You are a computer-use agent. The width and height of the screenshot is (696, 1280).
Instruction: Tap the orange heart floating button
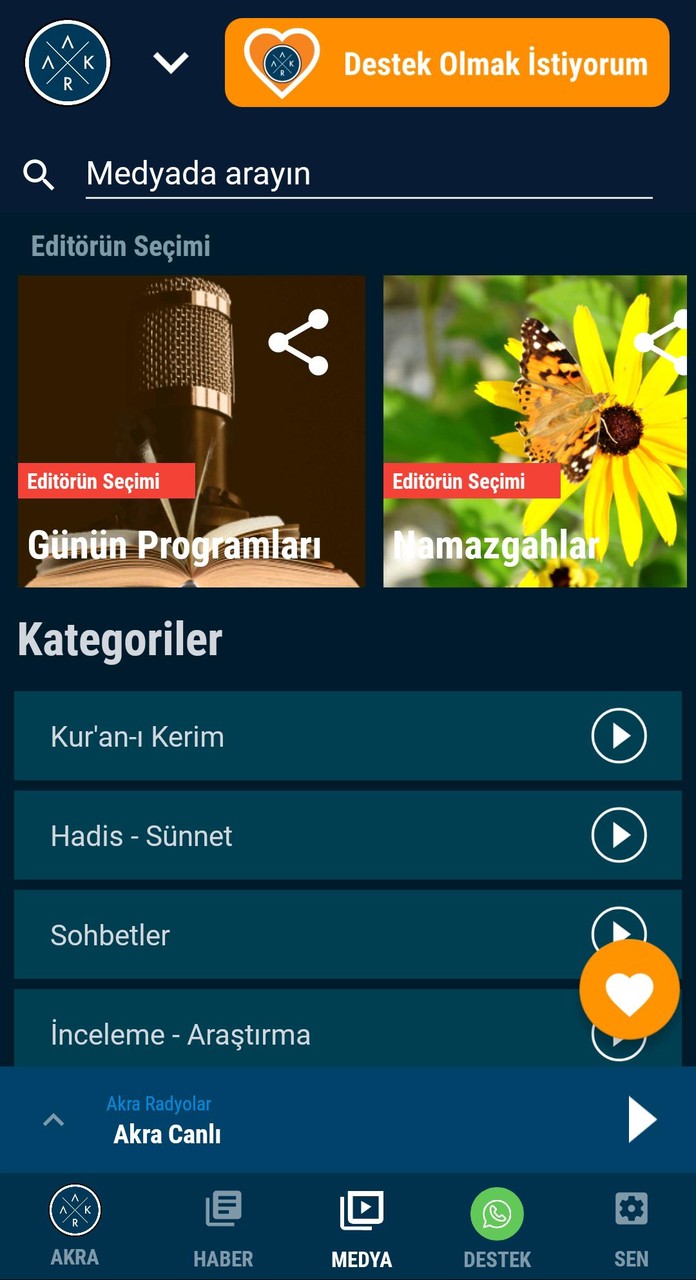(629, 991)
